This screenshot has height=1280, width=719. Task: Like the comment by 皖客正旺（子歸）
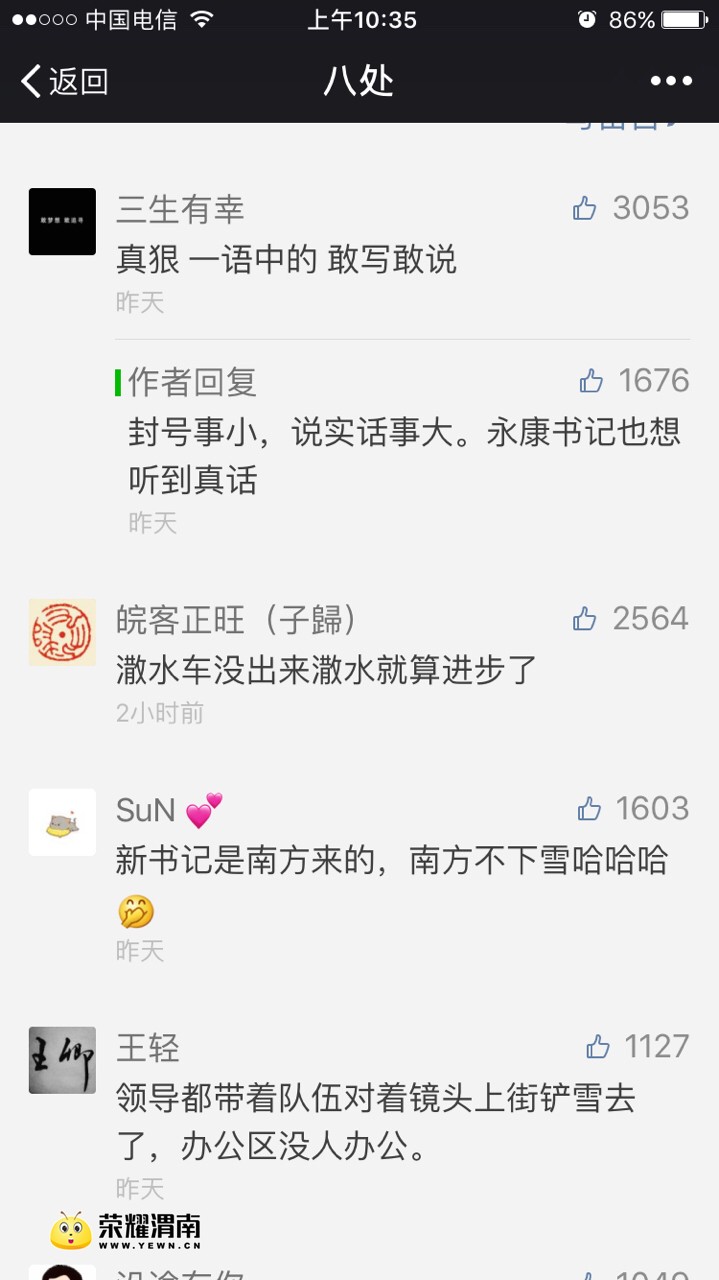[x=585, y=619]
